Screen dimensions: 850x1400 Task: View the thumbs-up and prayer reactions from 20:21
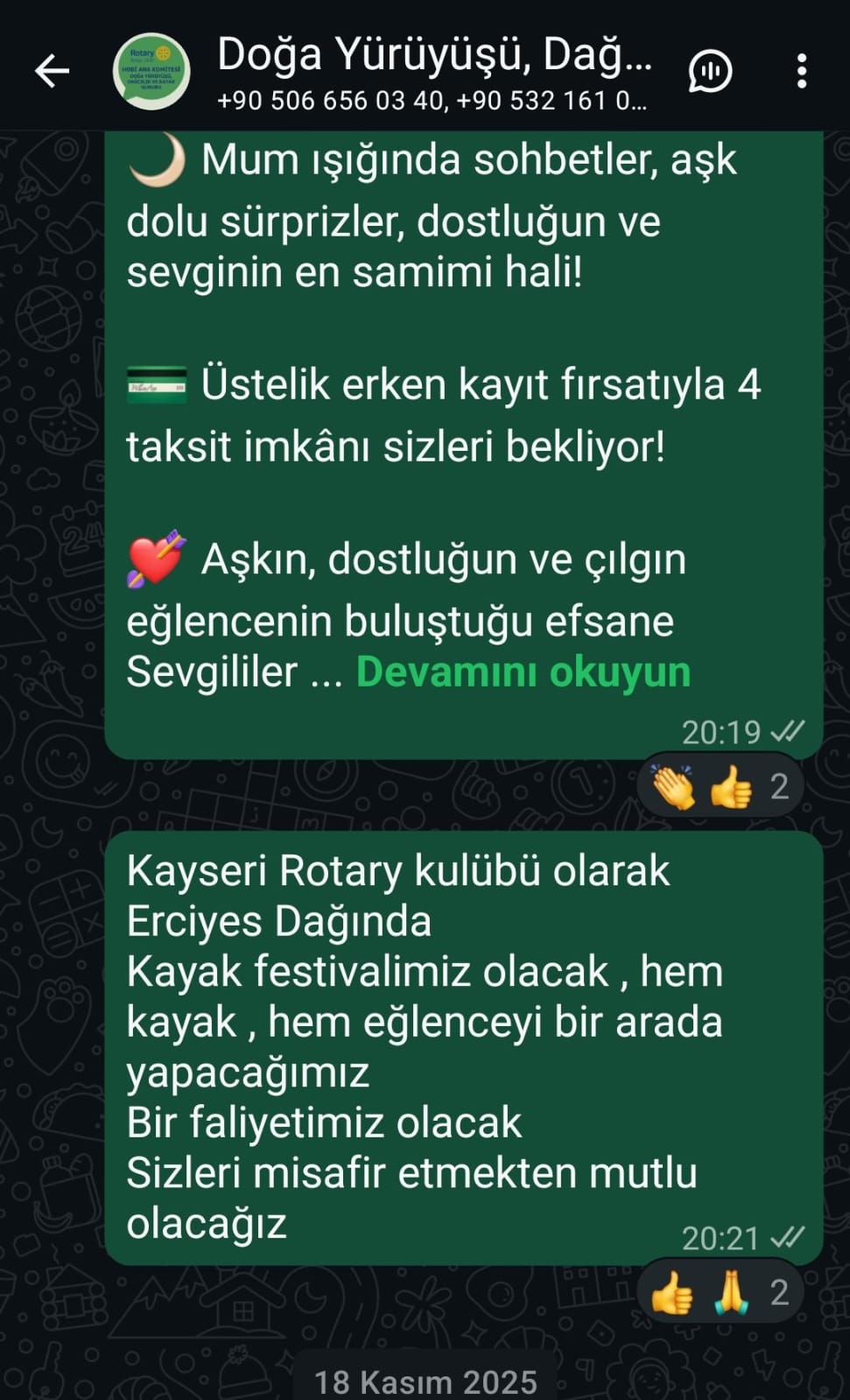pyautogui.click(x=720, y=1292)
